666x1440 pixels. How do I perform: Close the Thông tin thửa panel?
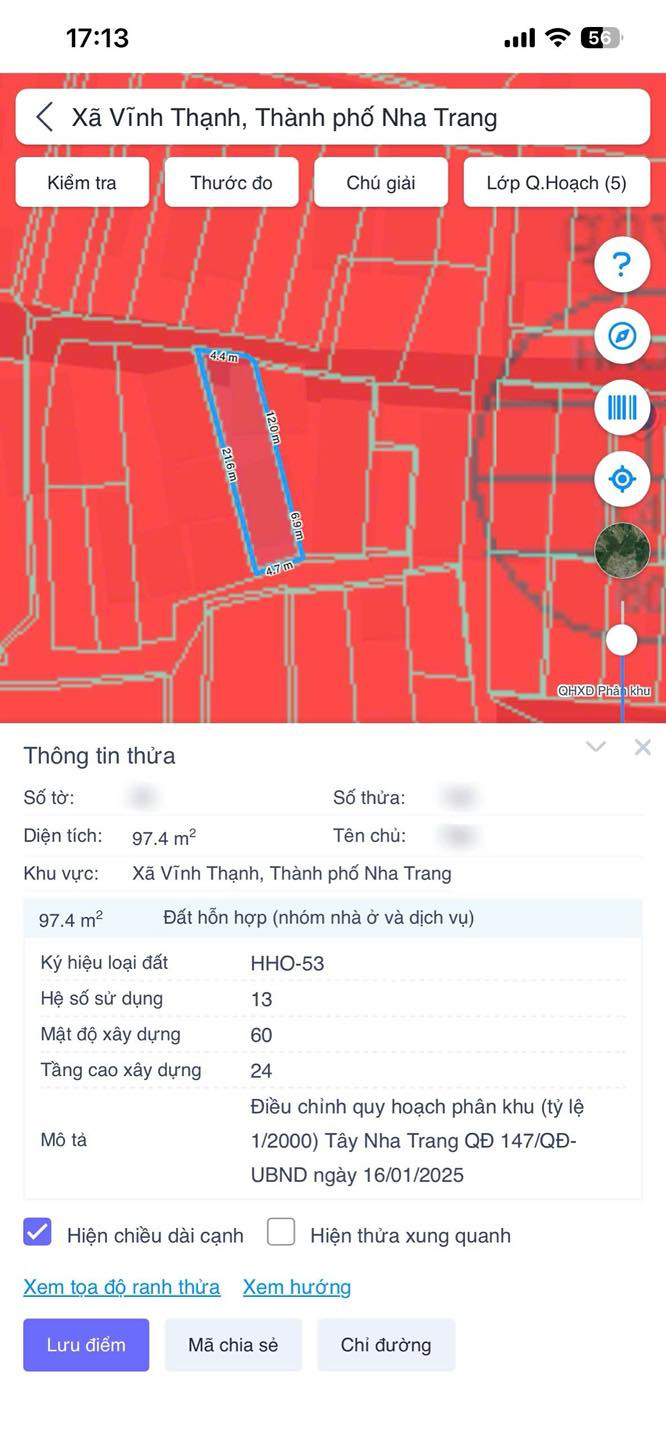click(643, 747)
